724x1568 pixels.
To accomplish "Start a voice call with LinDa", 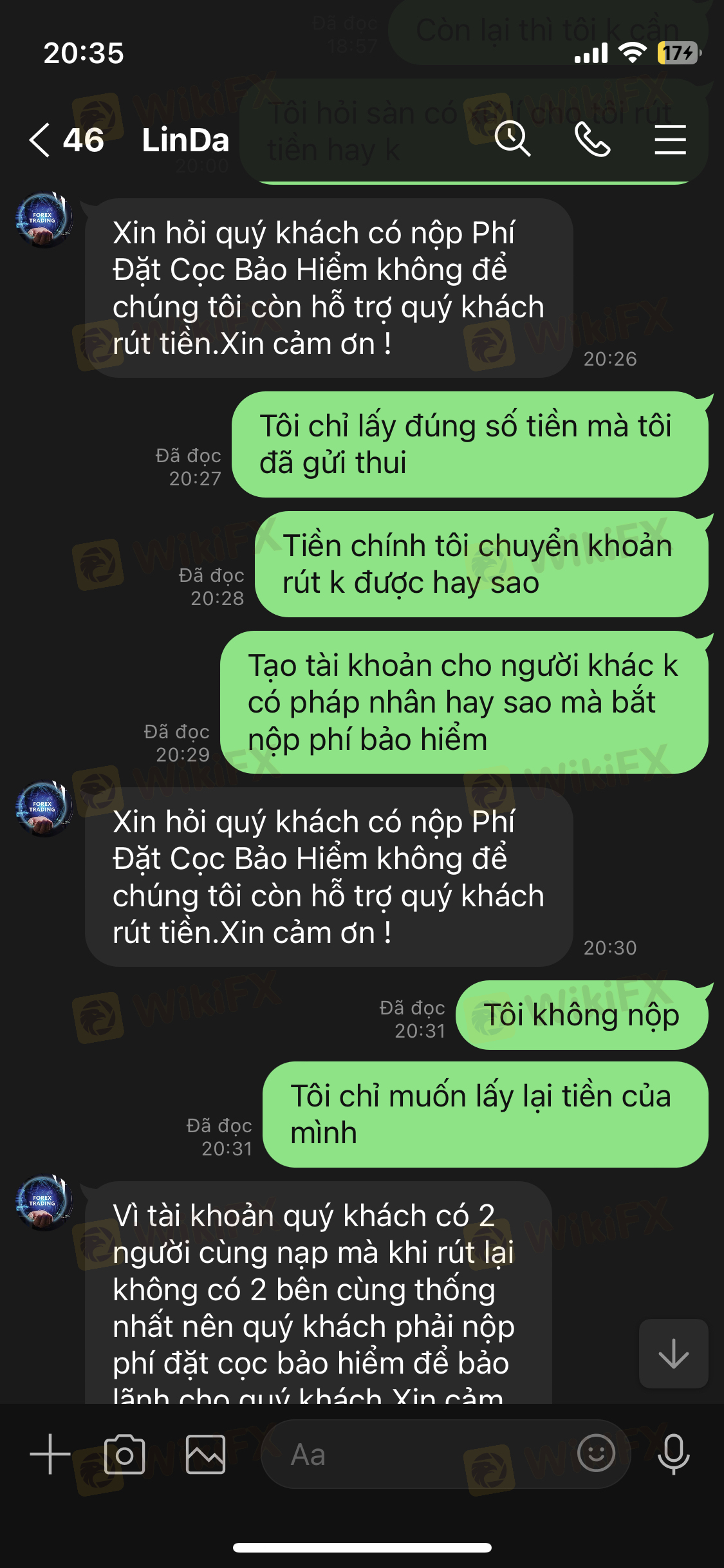I will point(592,140).
